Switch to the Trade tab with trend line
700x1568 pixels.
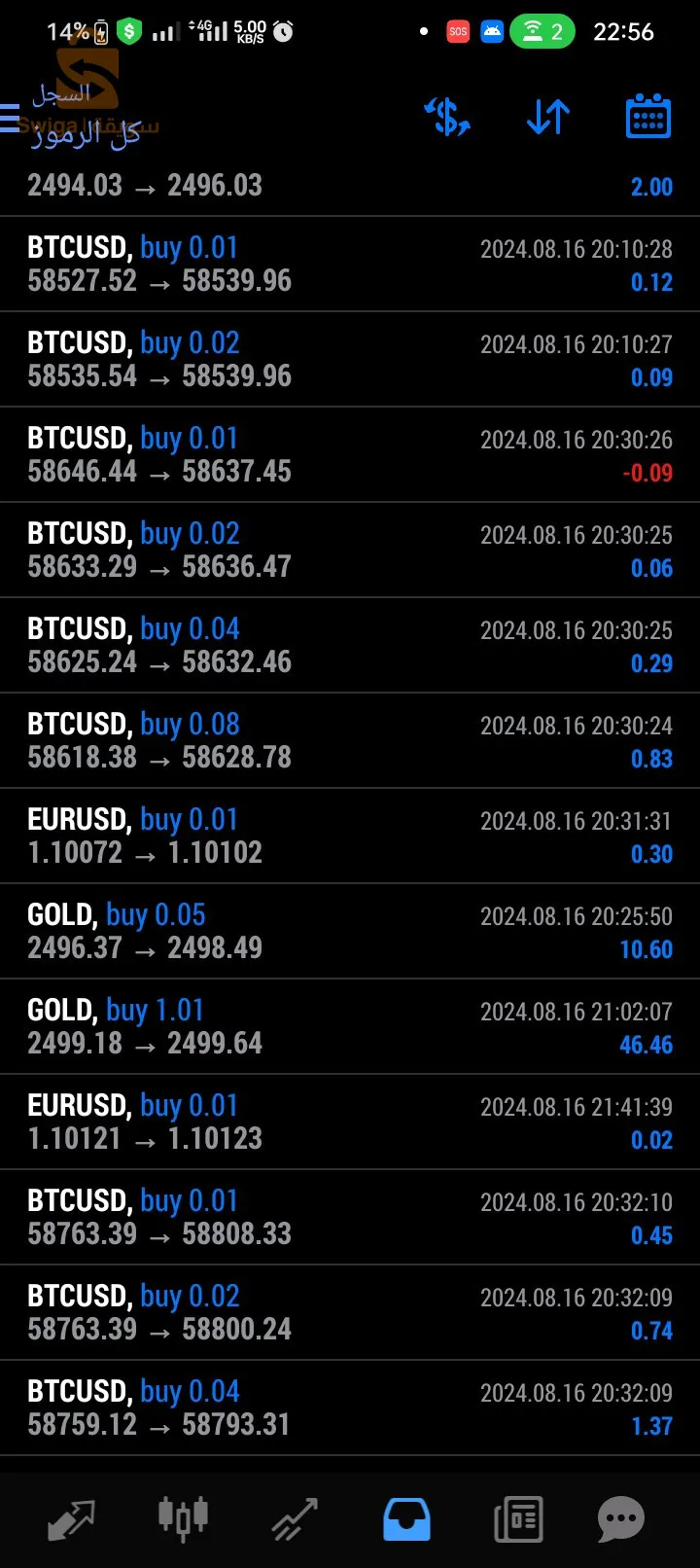pos(294,1519)
